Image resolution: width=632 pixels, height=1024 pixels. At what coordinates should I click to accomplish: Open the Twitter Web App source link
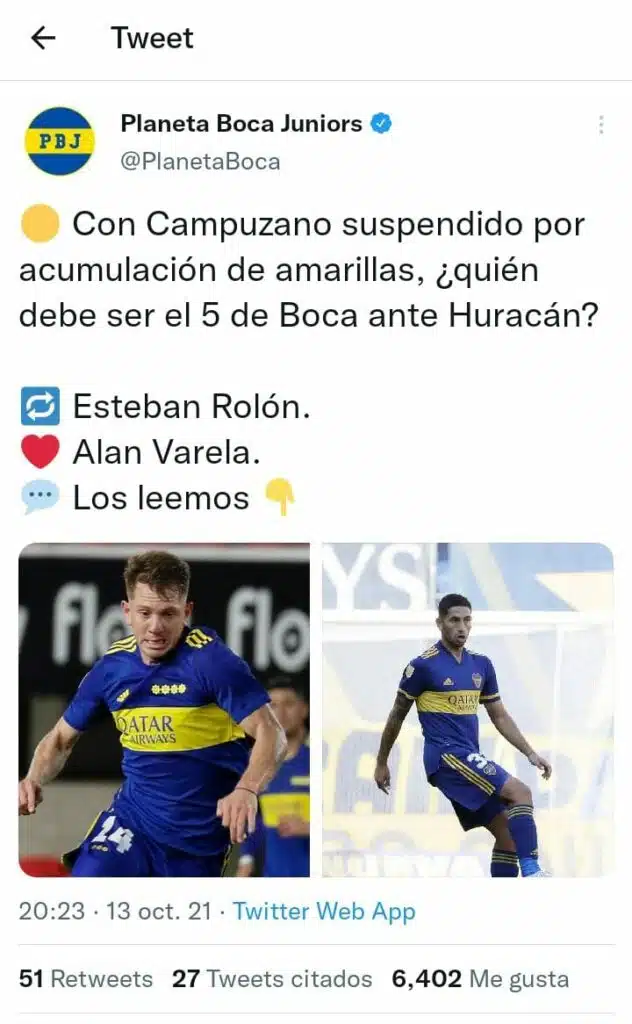324,911
